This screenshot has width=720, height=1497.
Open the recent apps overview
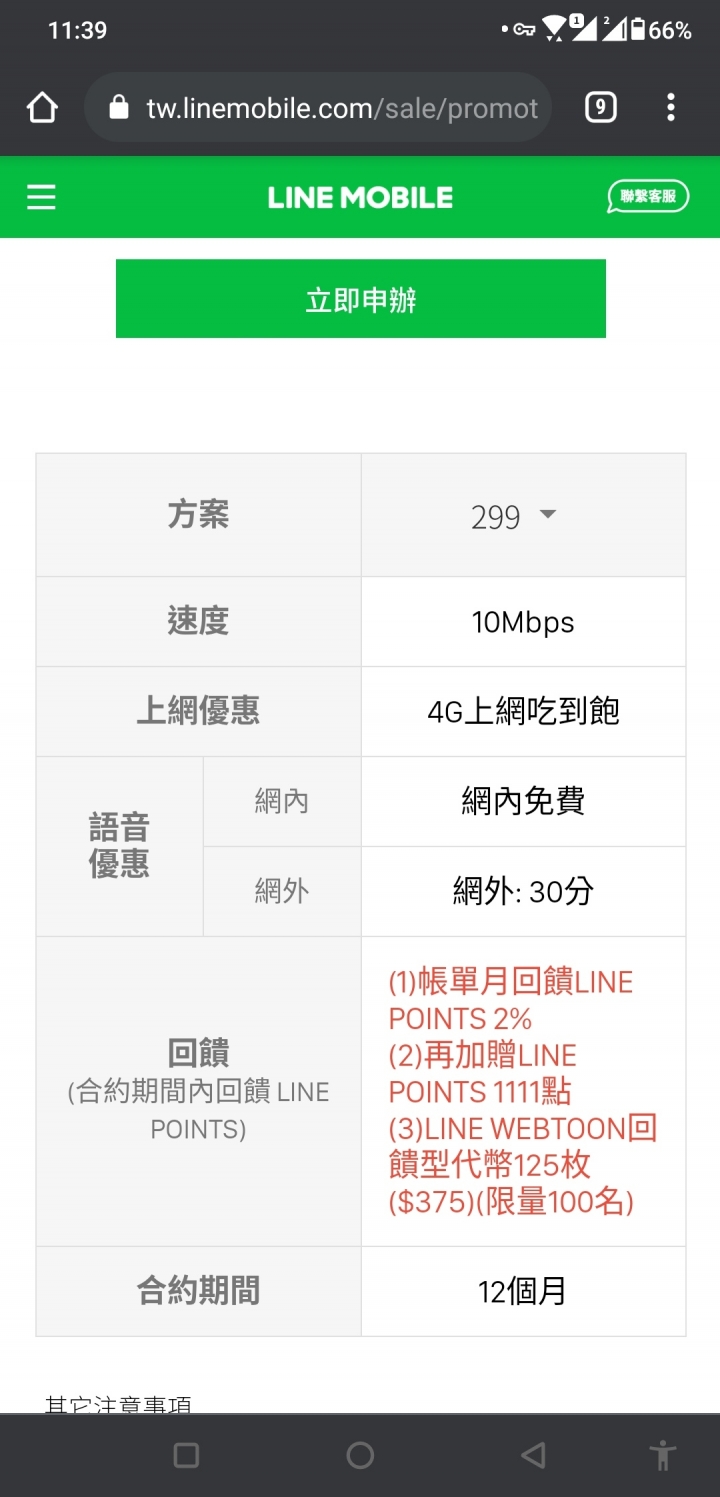coord(186,1455)
